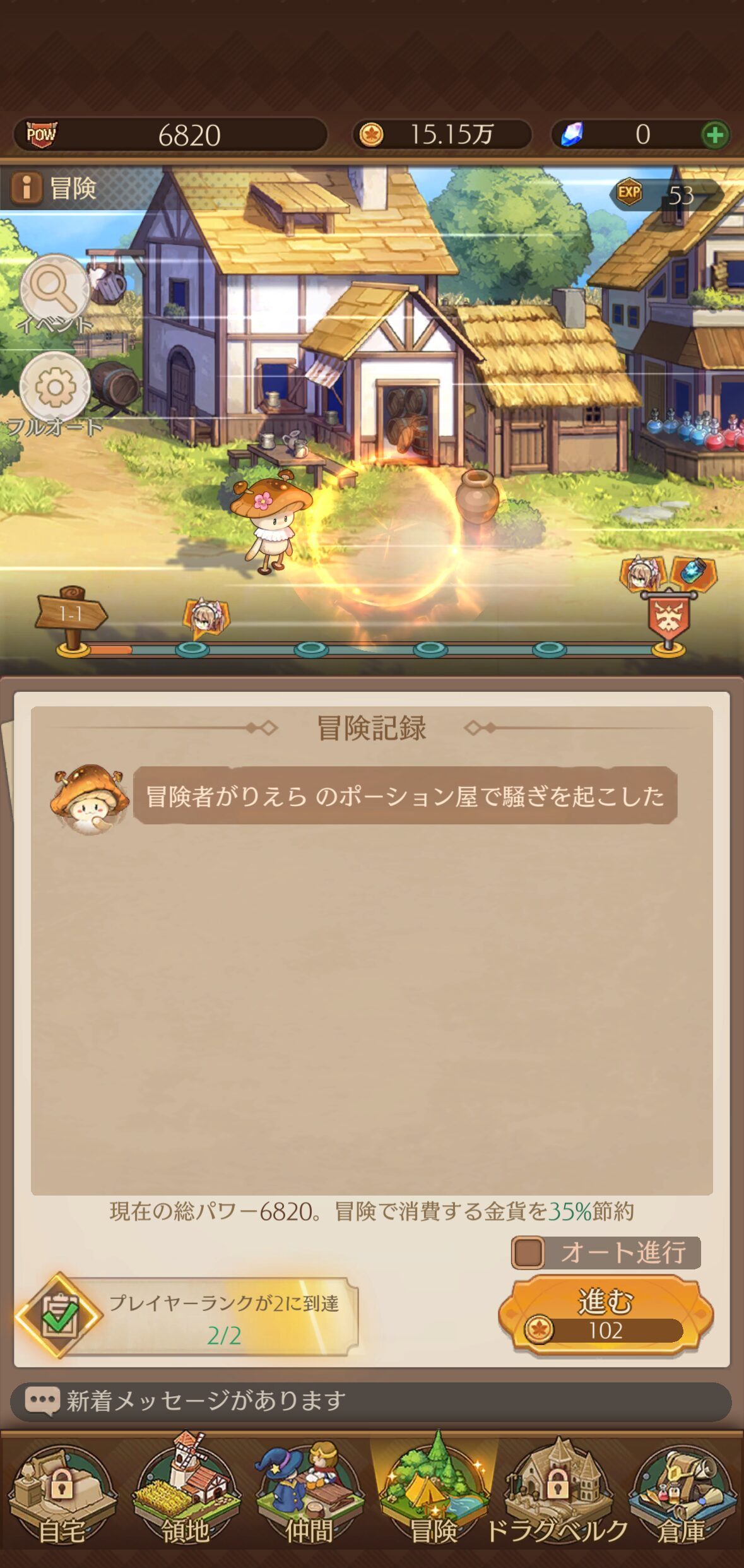Switch to the 領地 tab

tap(186, 1495)
